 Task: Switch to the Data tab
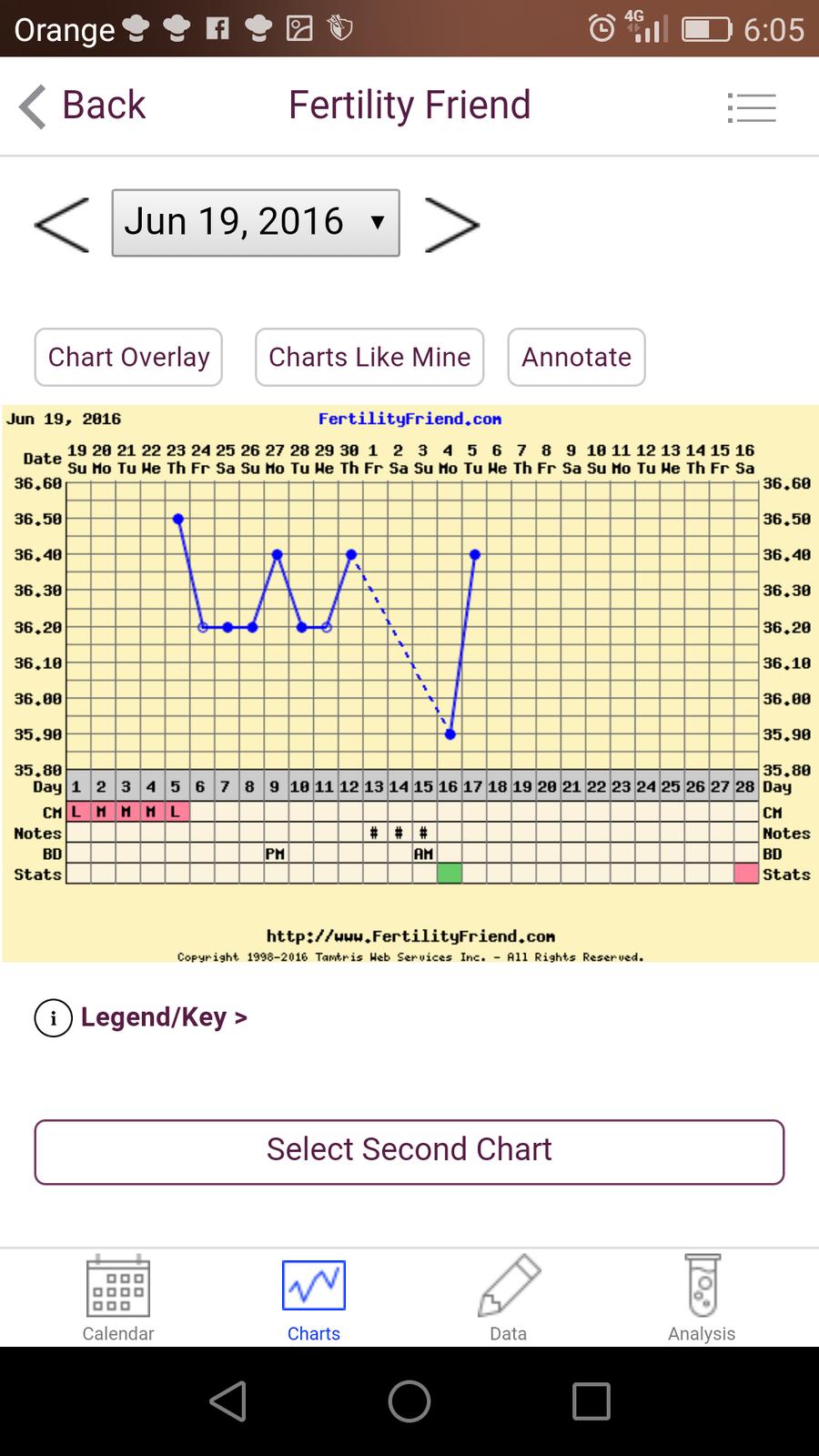point(508,1298)
